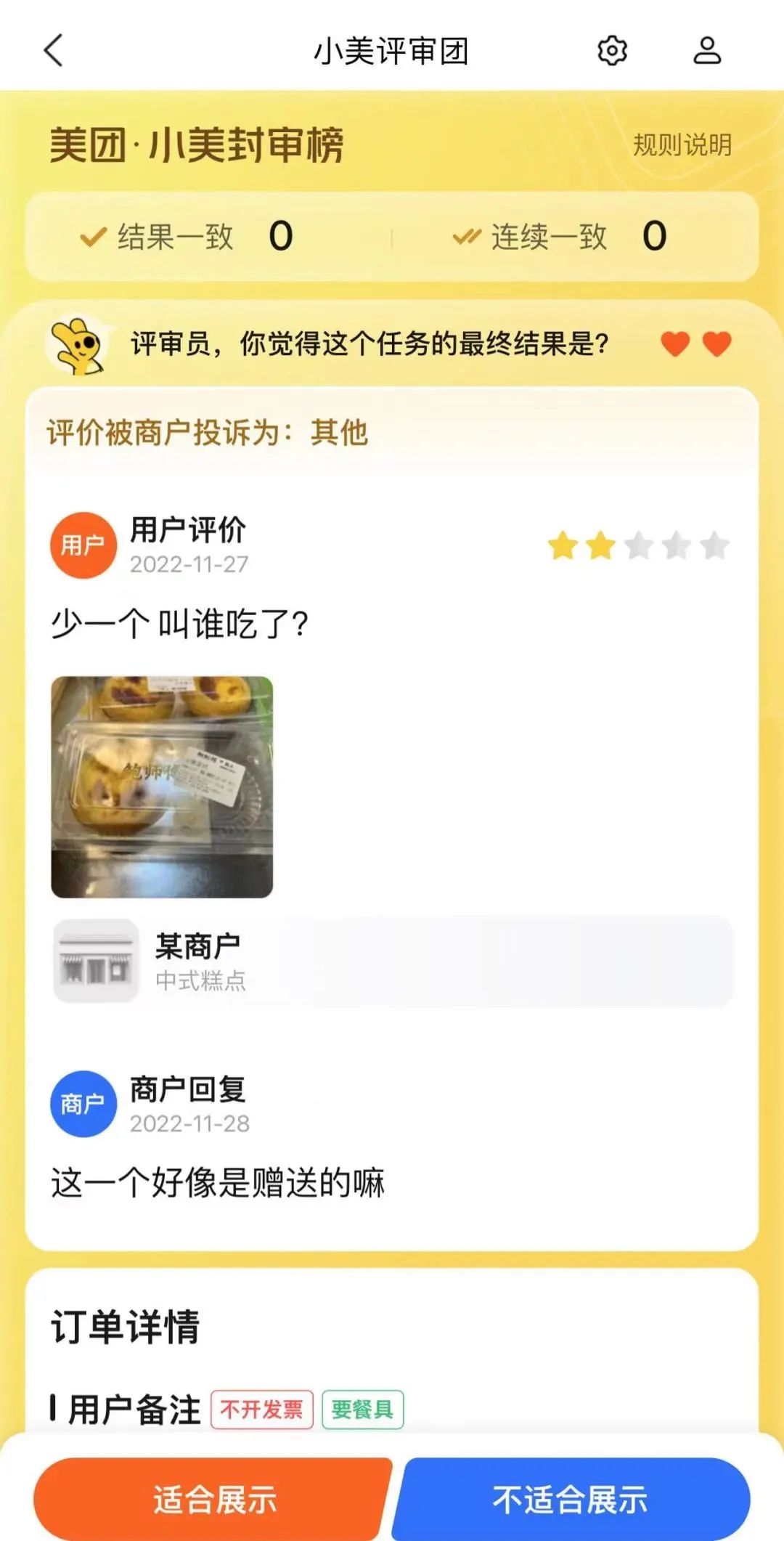The width and height of the screenshot is (784, 1541).
Task: Open the 小美评审团 title tab
Action: (392, 52)
